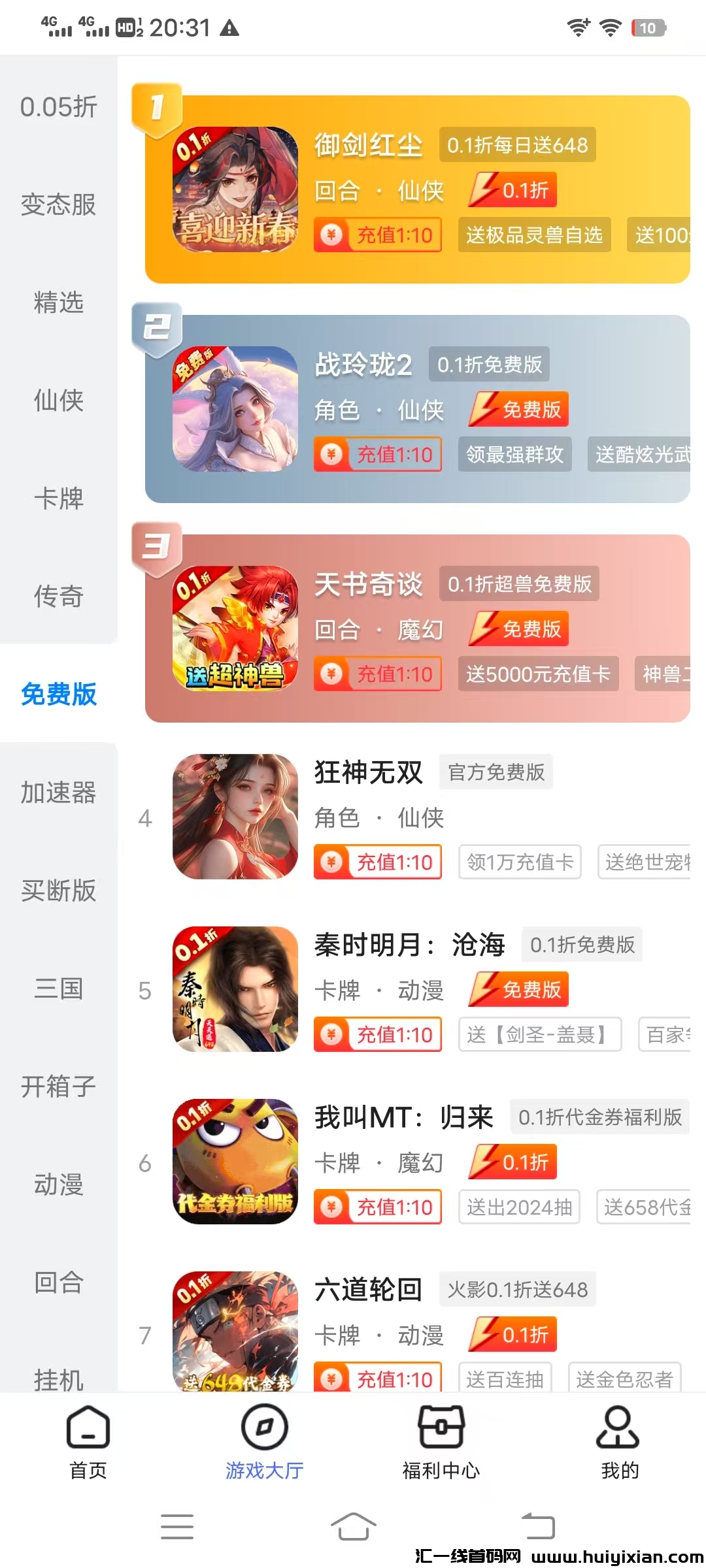Screen dimensions: 706x1568
Task: Select the 卡牌 category
Action: (59, 498)
